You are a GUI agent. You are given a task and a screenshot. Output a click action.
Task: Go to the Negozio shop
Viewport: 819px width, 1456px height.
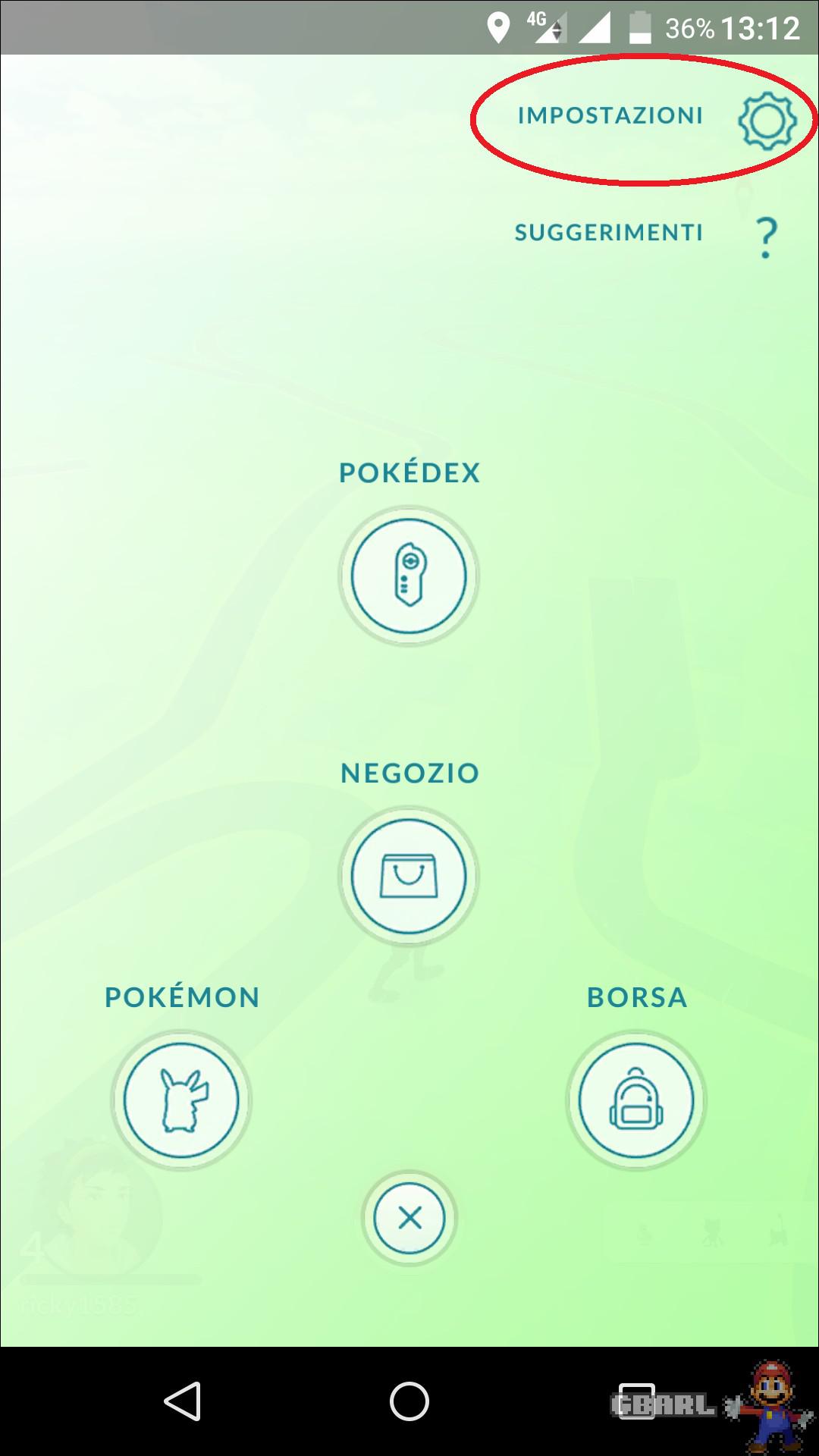click(x=409, y=877)
